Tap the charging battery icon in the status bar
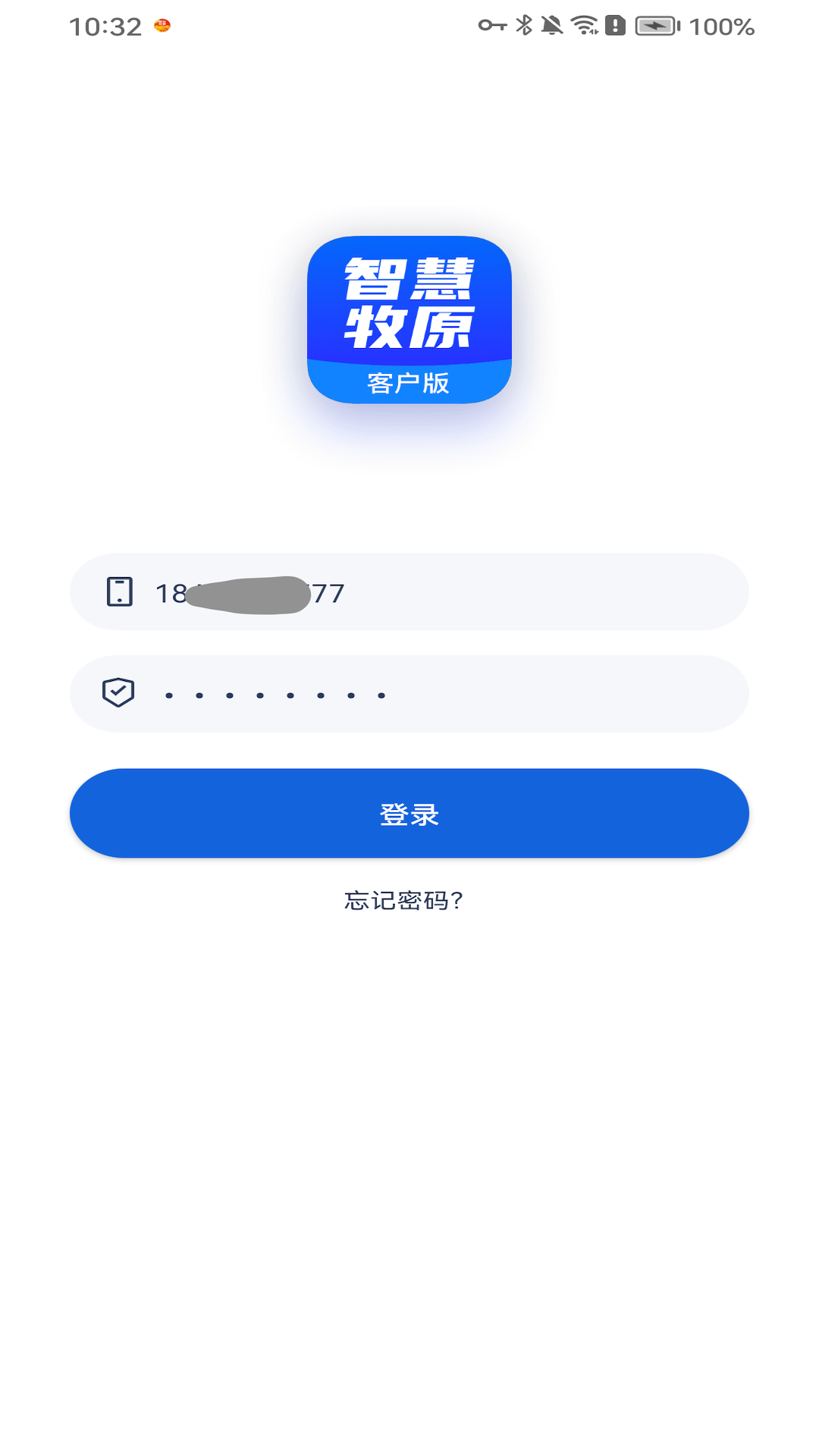The image size is (819, 1456). tap(657, 25)
